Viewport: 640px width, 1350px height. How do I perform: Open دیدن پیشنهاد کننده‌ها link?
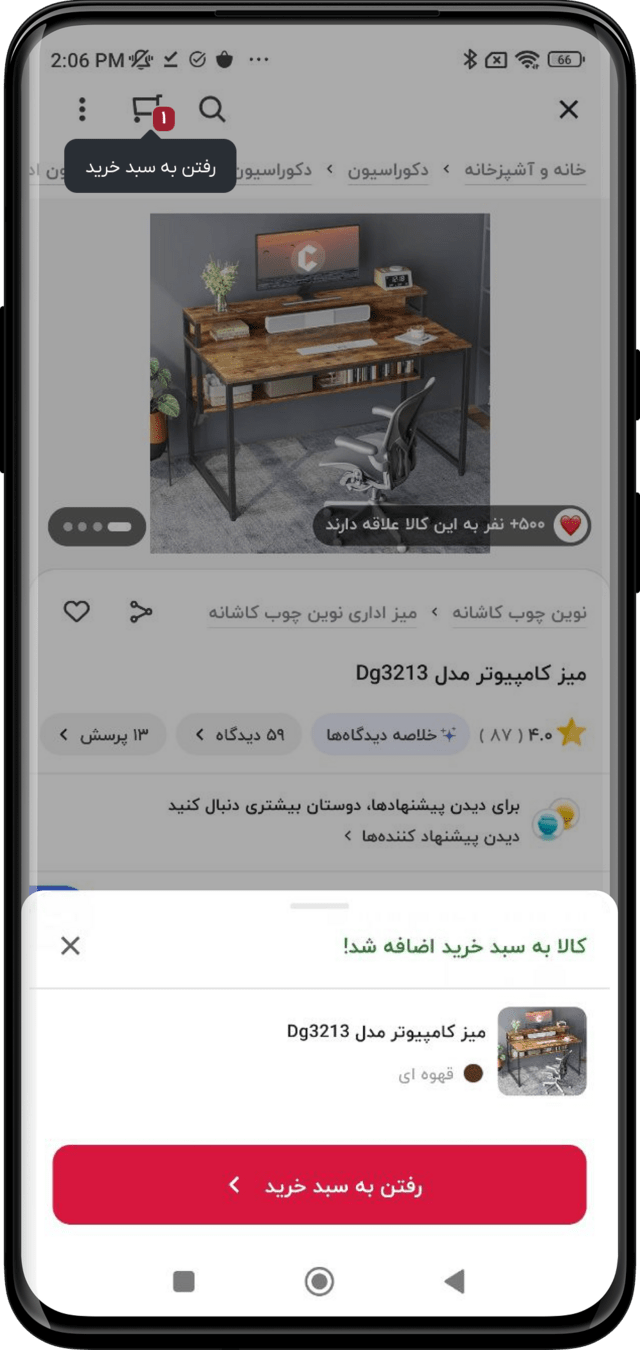(x=432, y=836)
